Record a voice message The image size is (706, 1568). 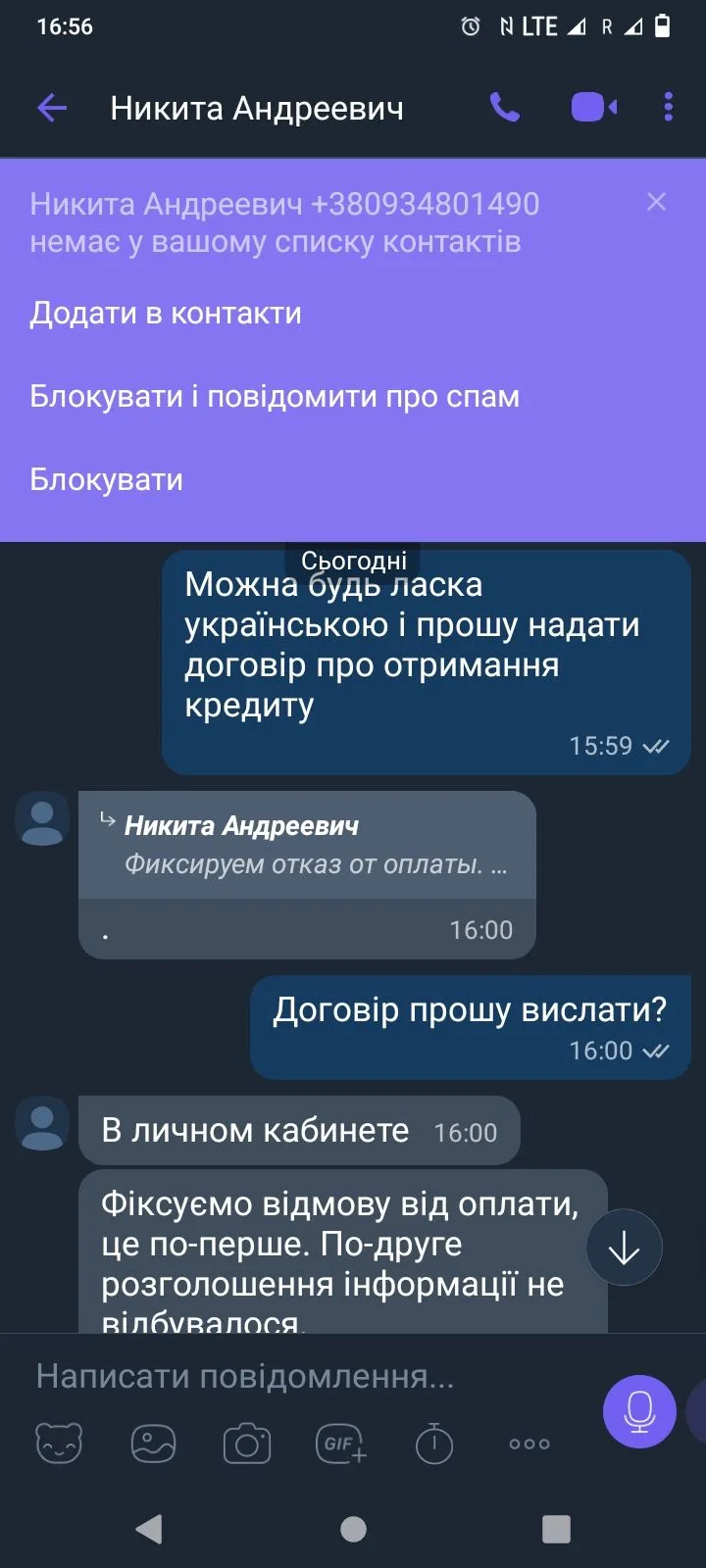(639, 1412)
